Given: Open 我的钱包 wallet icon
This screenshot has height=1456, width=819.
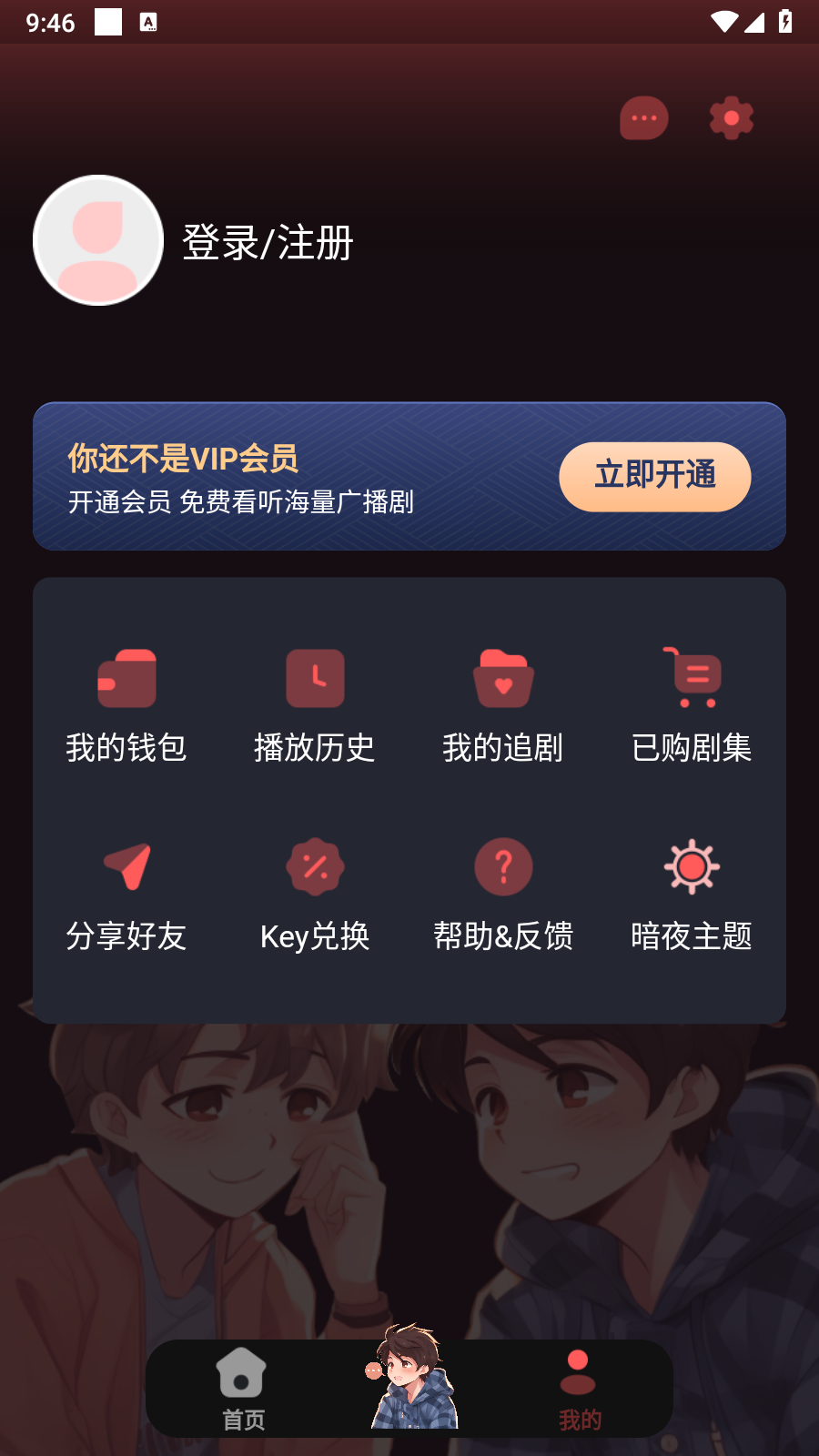Looking at the screenshot, I should (127, 679).
